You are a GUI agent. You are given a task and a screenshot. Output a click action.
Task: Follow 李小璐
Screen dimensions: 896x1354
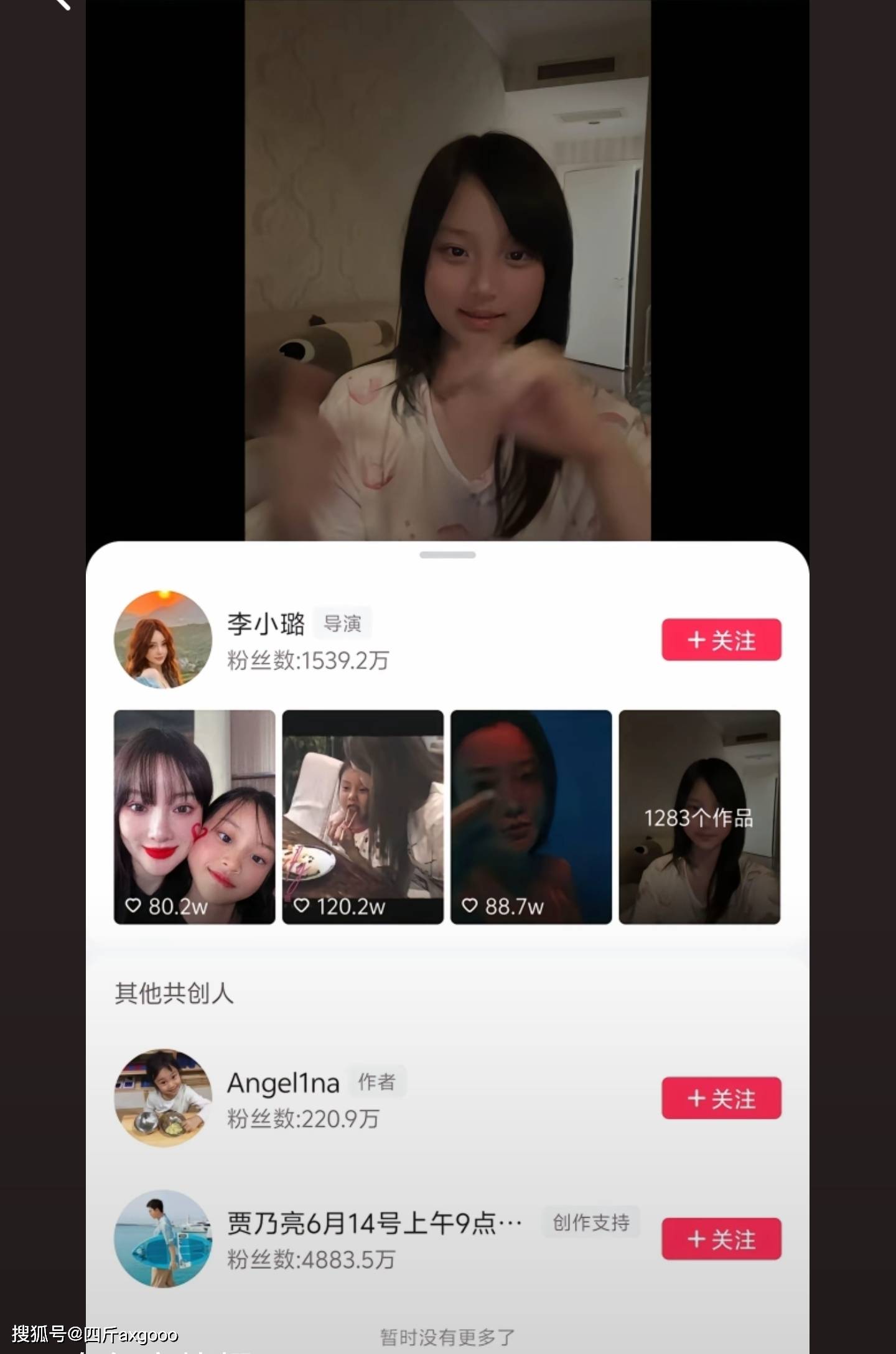(721, 640)
